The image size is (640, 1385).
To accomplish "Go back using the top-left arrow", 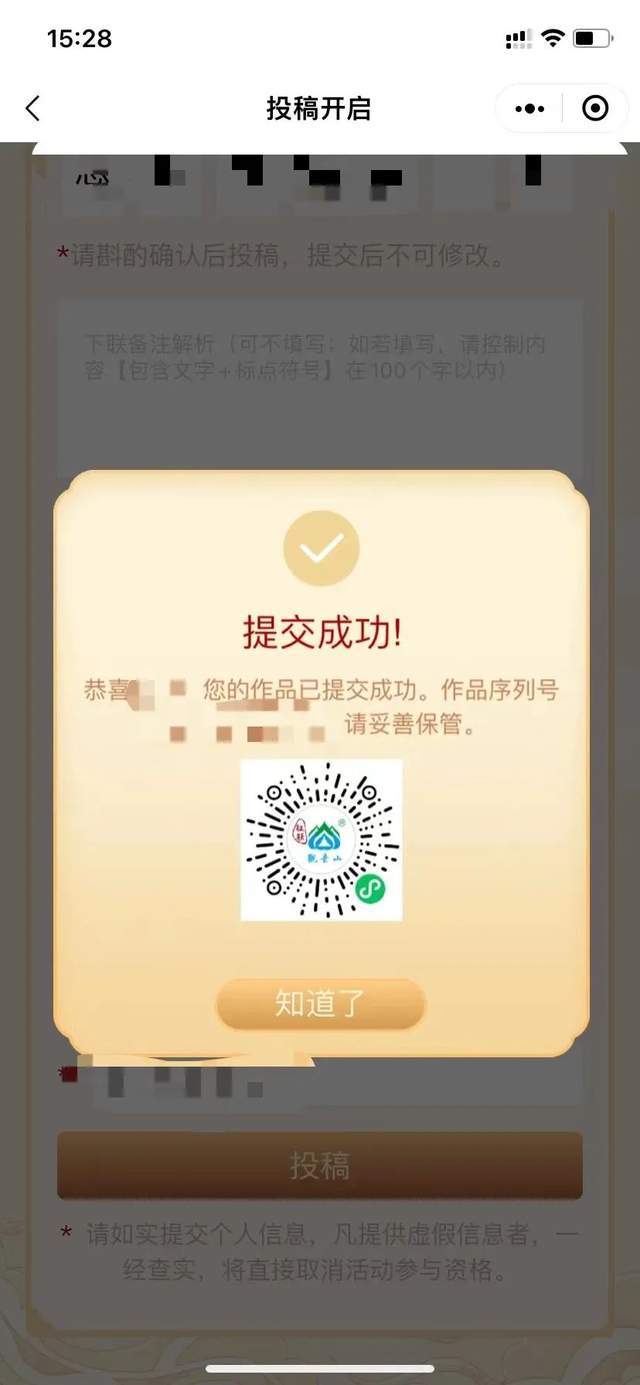I will click(33, 108).
